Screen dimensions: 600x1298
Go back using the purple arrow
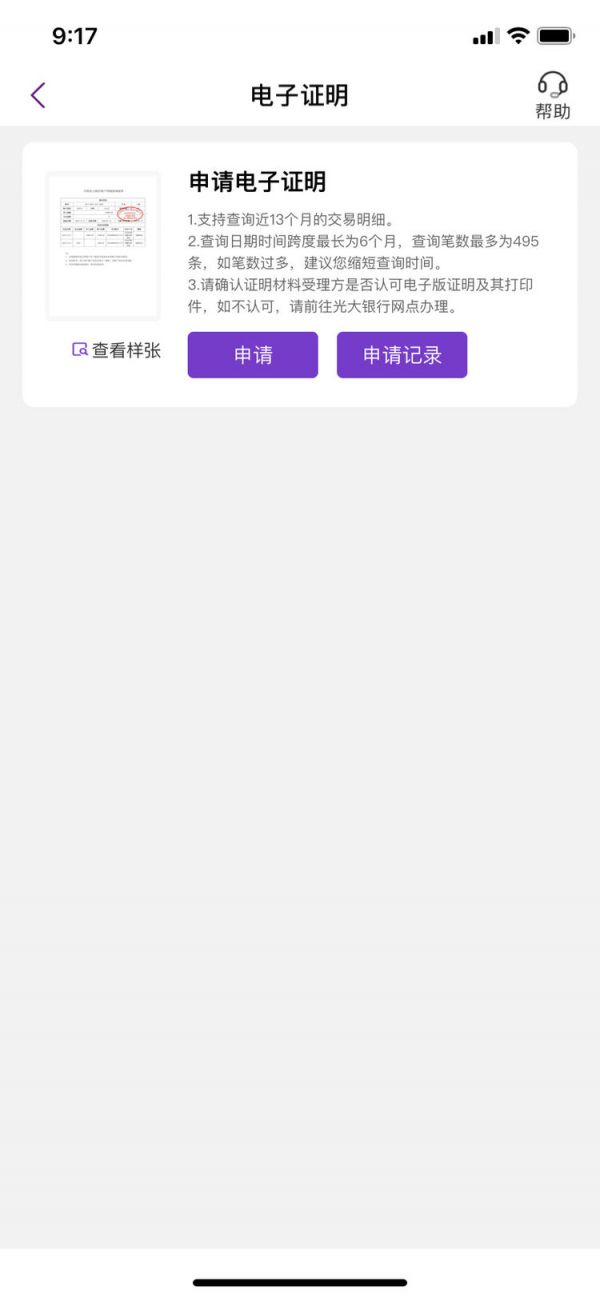click(38, 95)
